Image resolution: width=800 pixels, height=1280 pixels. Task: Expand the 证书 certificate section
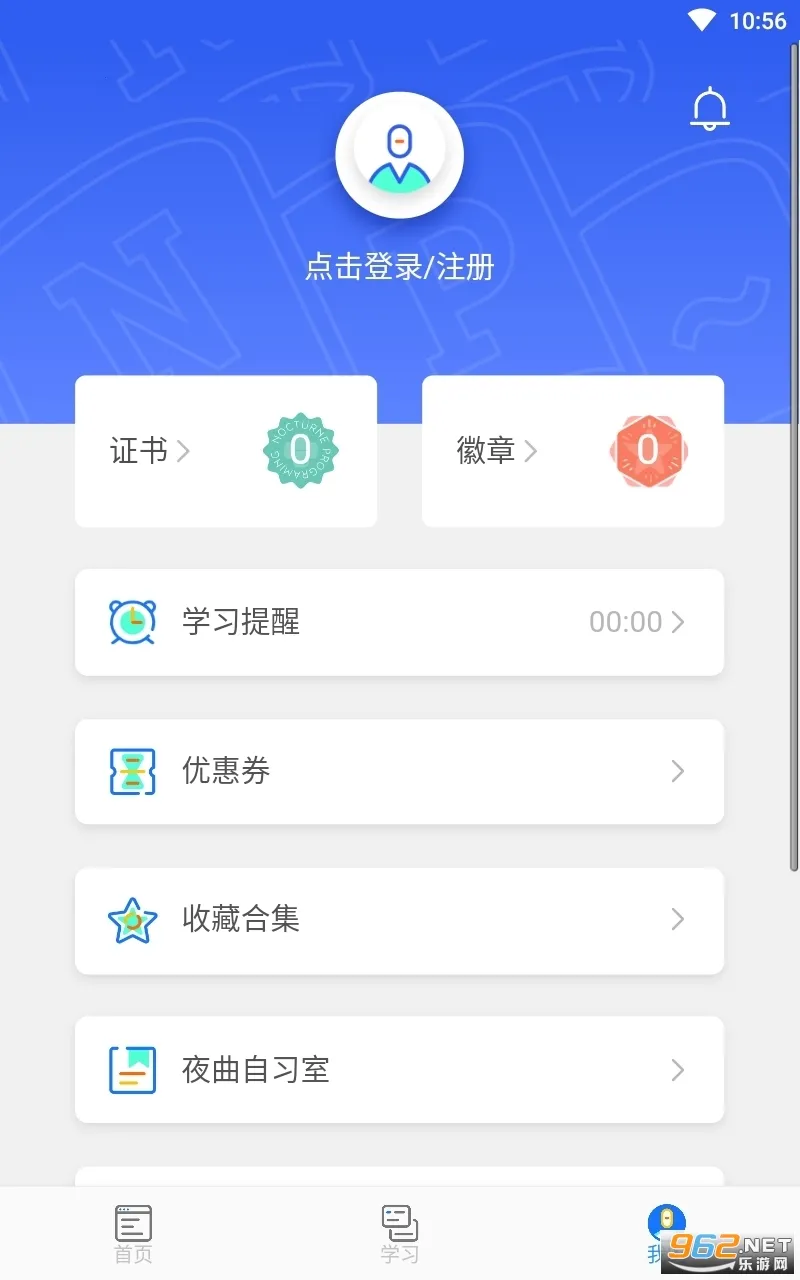[150, 451]
